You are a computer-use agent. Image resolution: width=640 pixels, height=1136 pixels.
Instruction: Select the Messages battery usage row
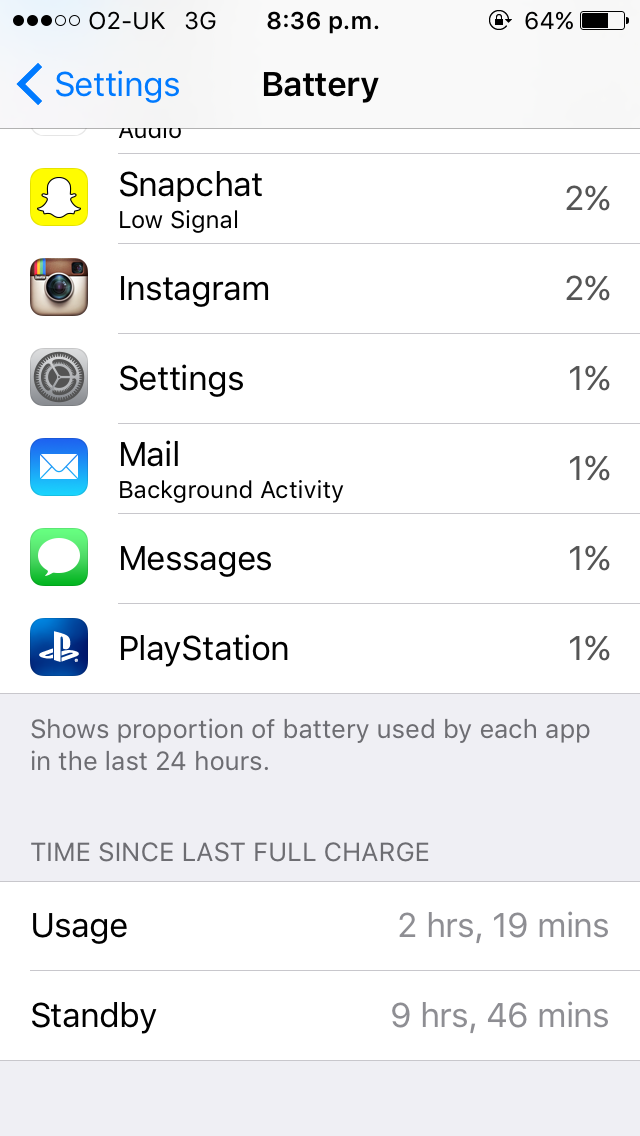(x=320, y=558)
